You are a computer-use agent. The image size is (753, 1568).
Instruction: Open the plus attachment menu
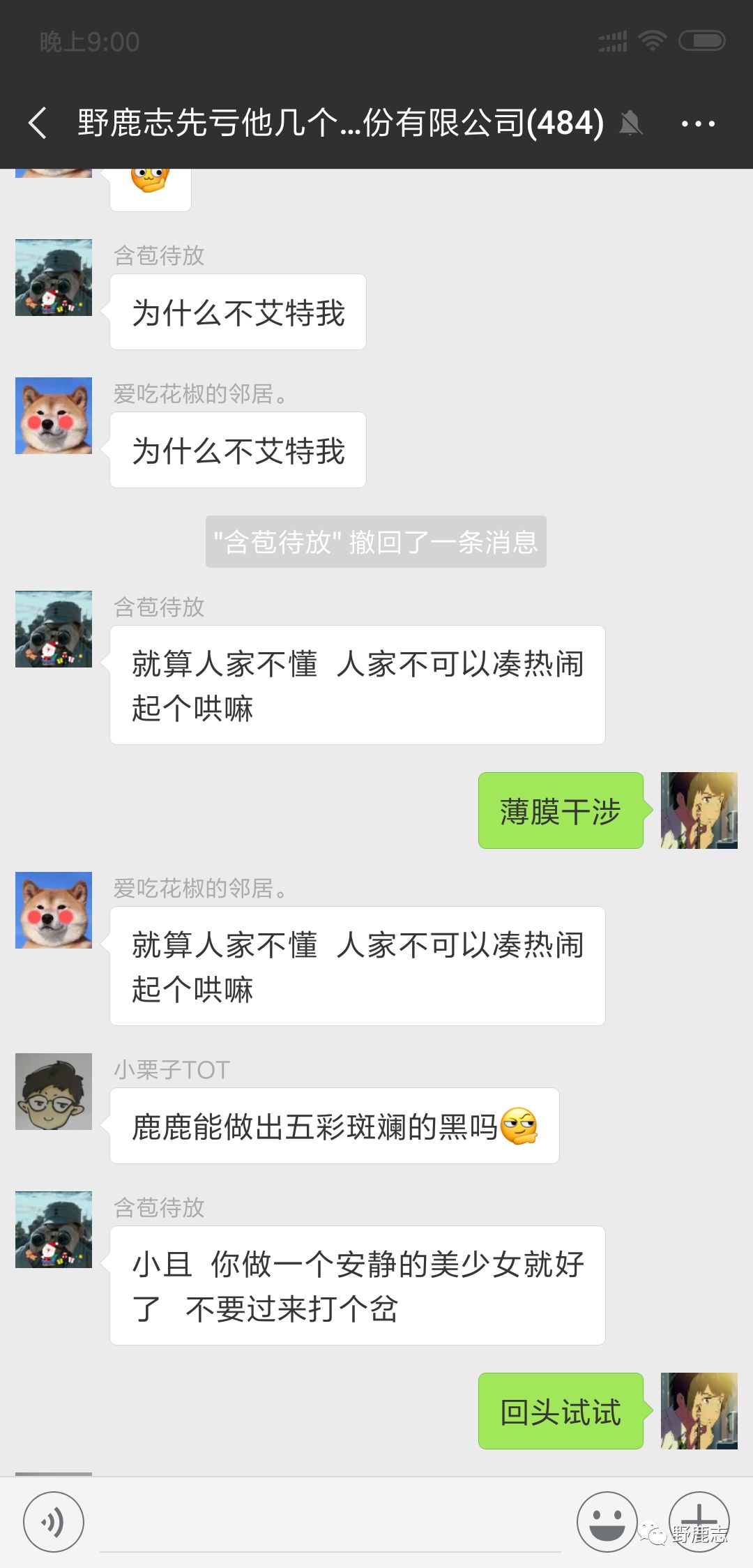[x=699, y=1521]
